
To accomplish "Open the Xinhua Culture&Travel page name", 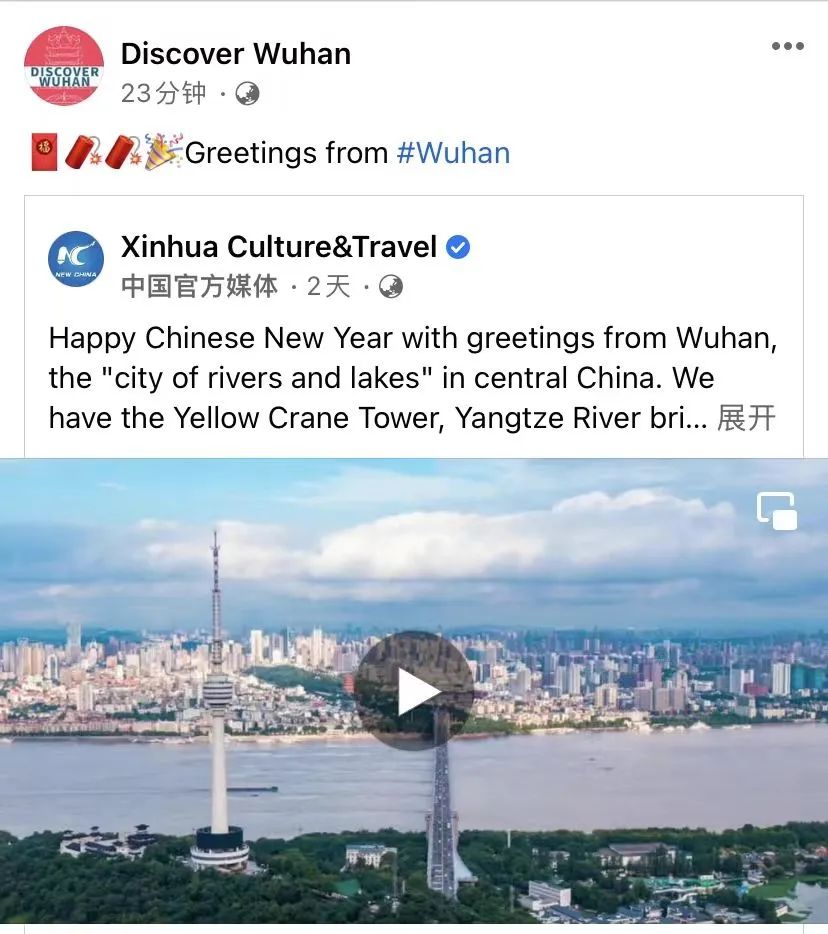I will coord(279,247).
